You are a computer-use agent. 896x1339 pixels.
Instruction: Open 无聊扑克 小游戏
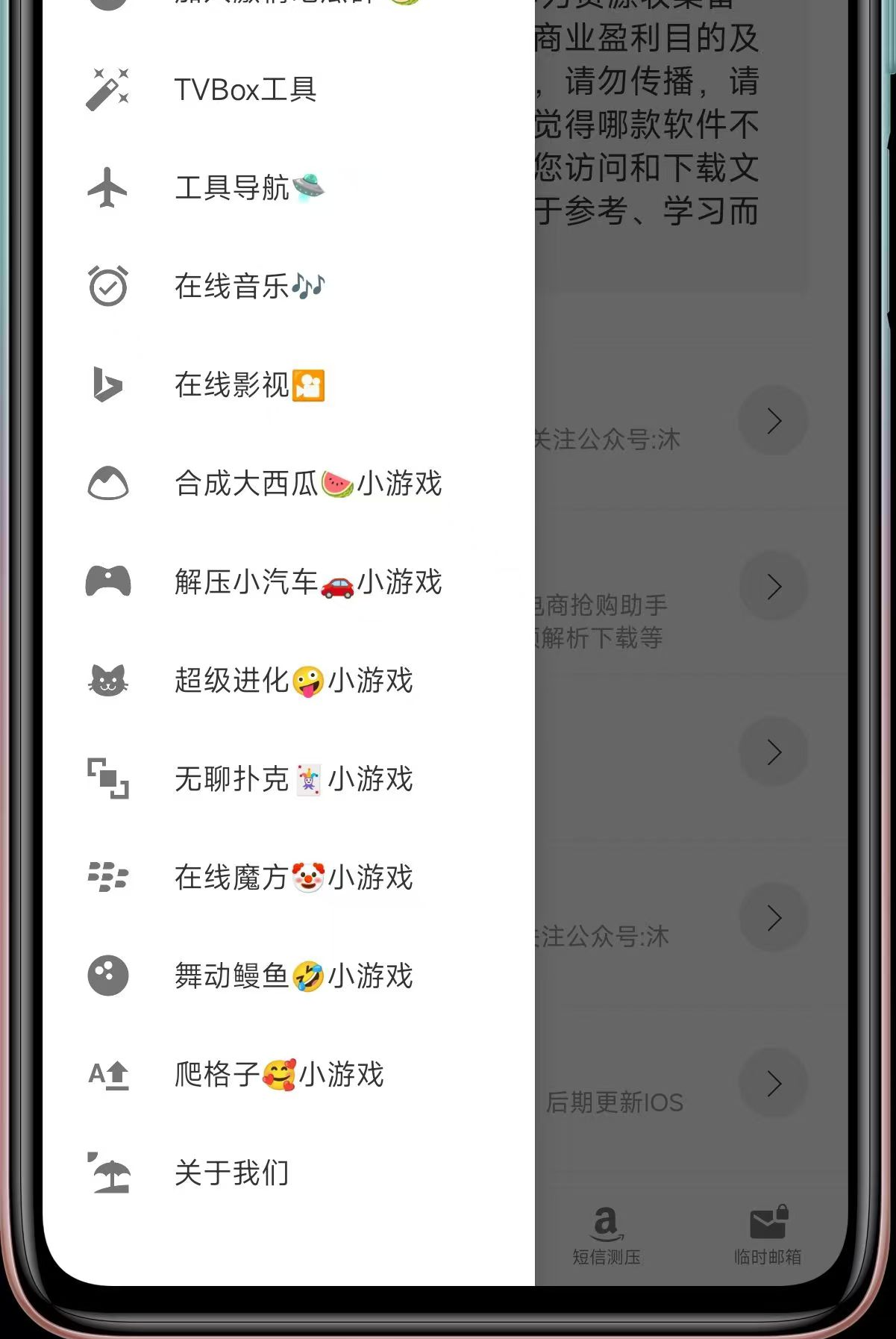coord(293,779)
